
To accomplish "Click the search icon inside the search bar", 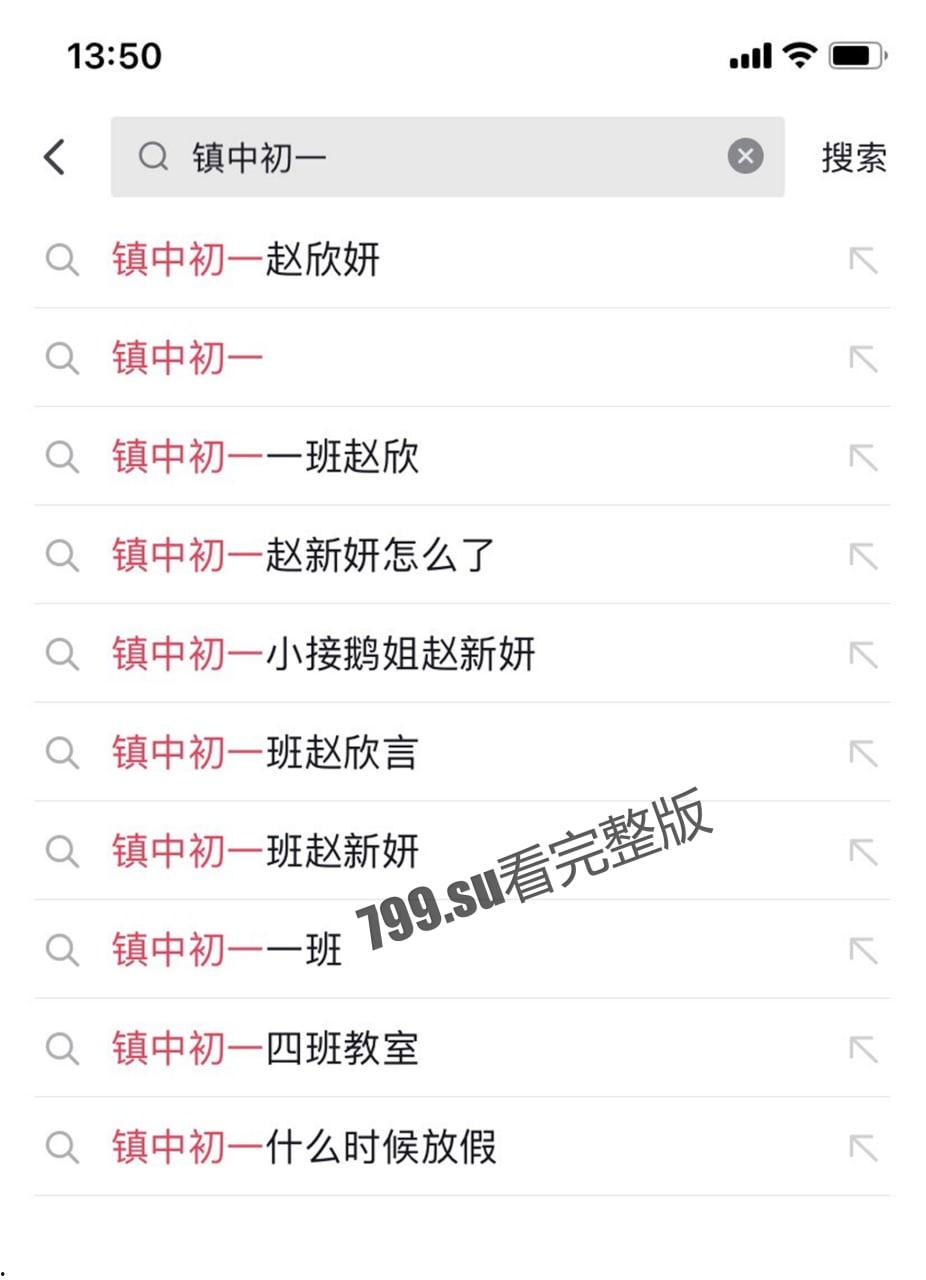I will 151,157.
